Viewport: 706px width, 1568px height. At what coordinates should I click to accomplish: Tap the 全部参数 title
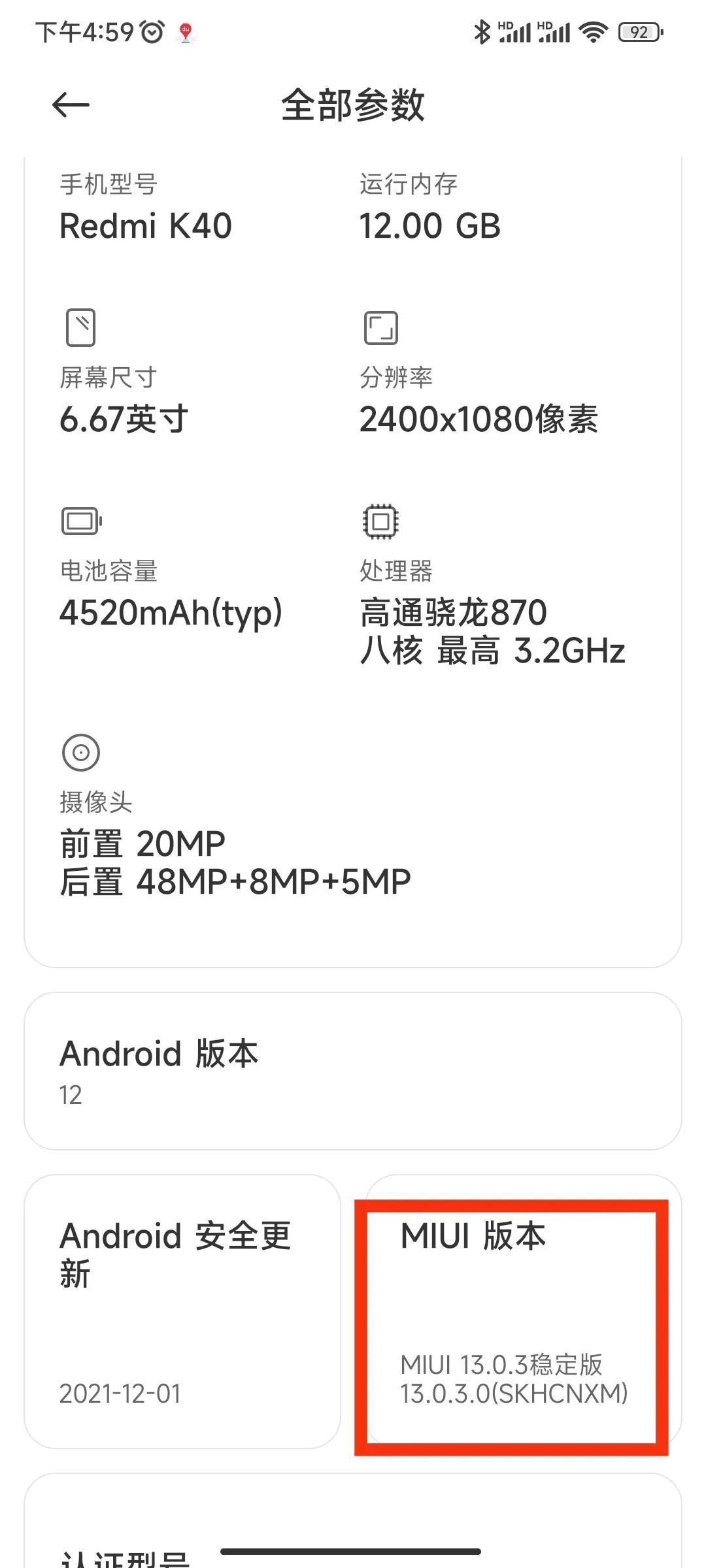tap(353, 105)
